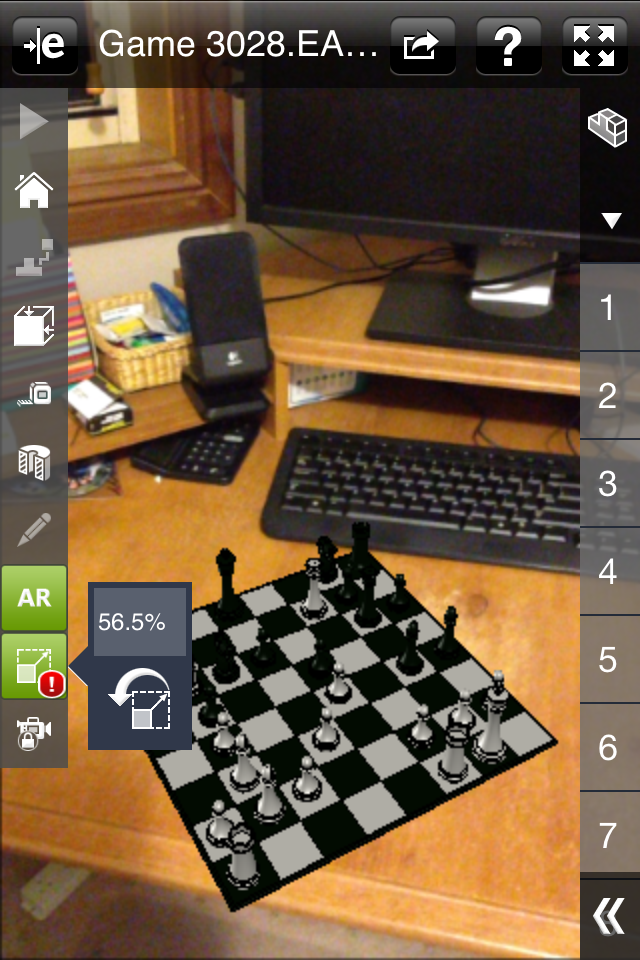
Task: Play the model animation
Action: tap(34, 122)
